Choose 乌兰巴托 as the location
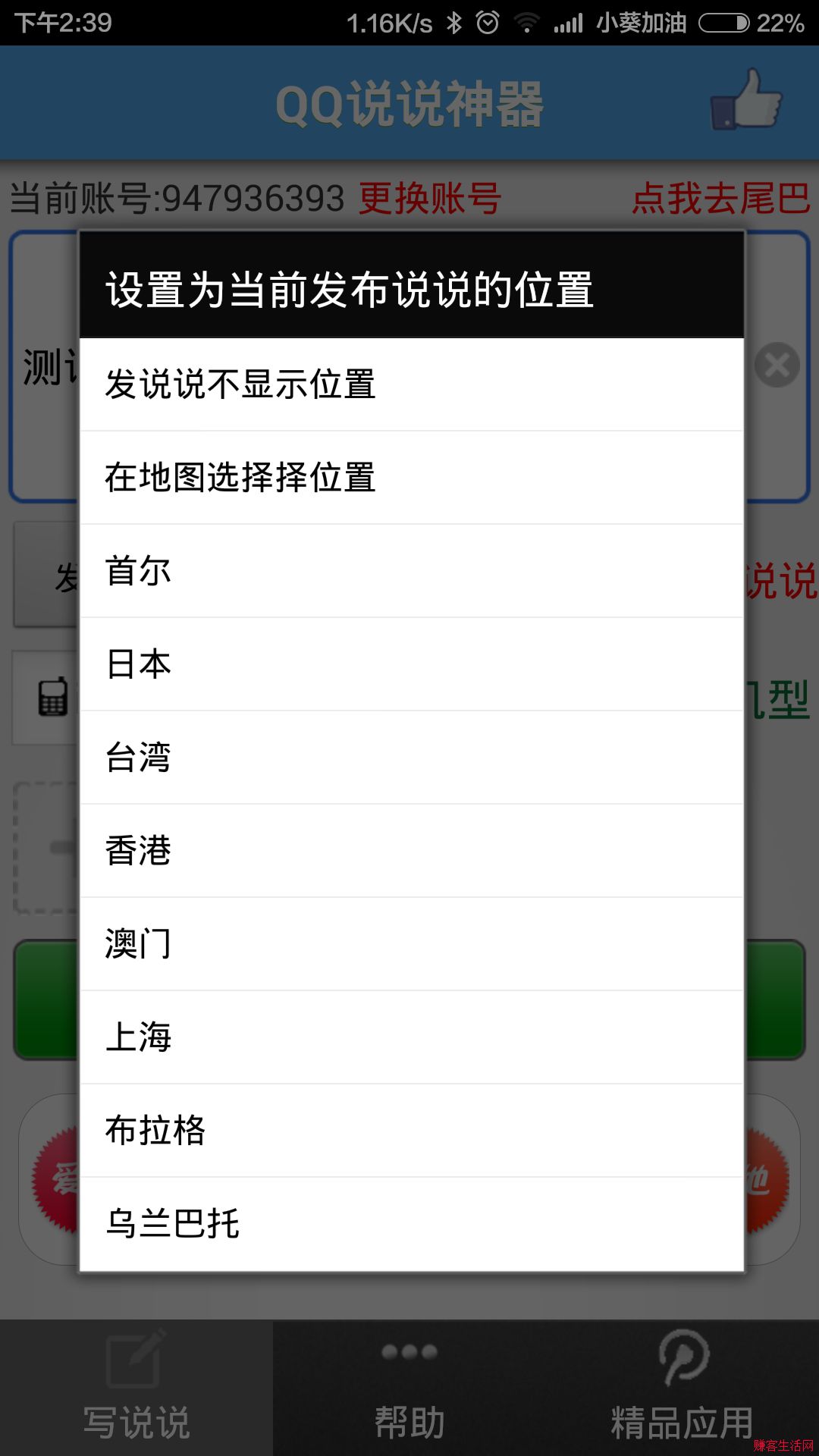819x1456 pixels. pos(411,1224)
